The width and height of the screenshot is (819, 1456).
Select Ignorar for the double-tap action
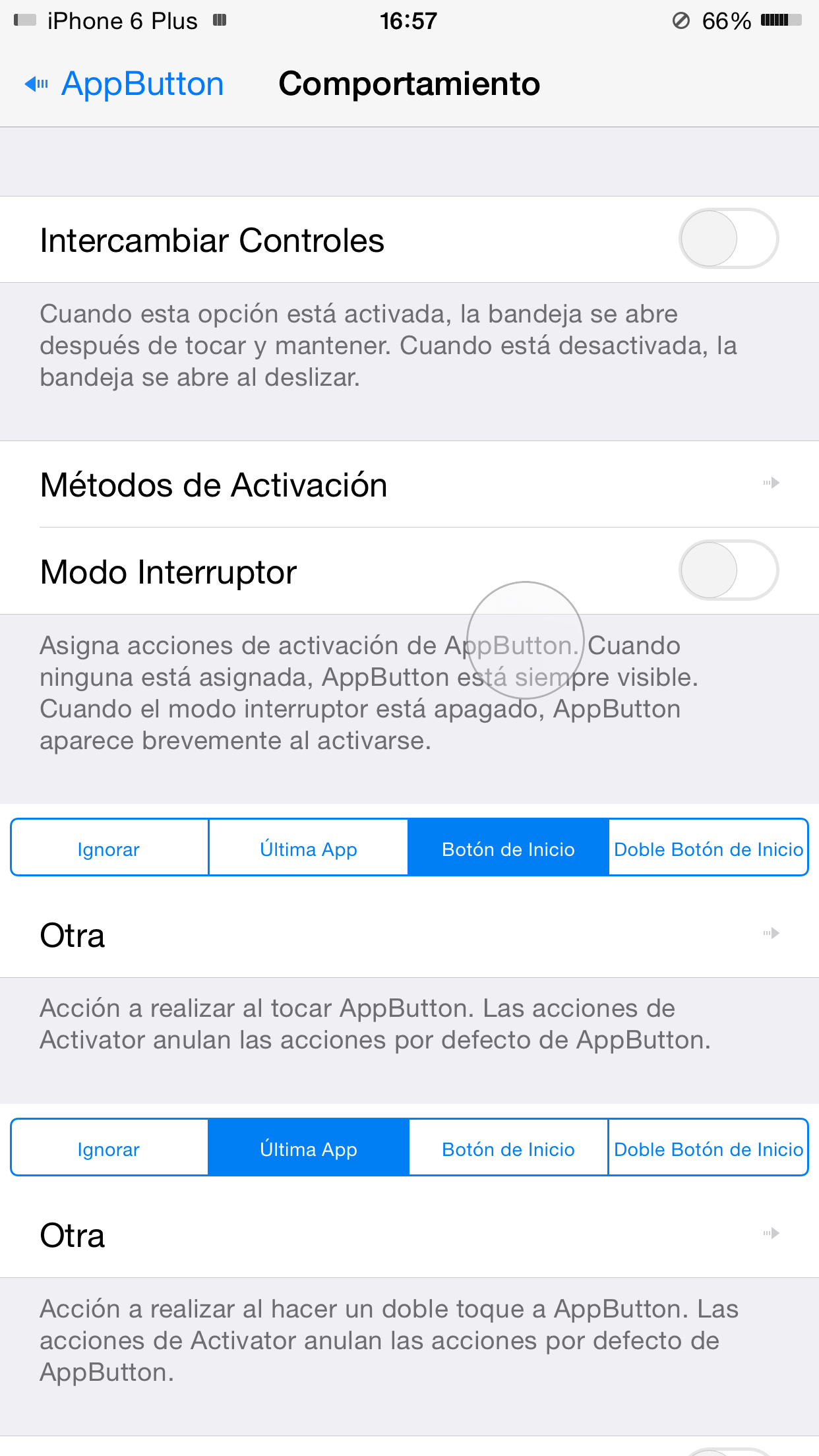[x=109, y=1149]
